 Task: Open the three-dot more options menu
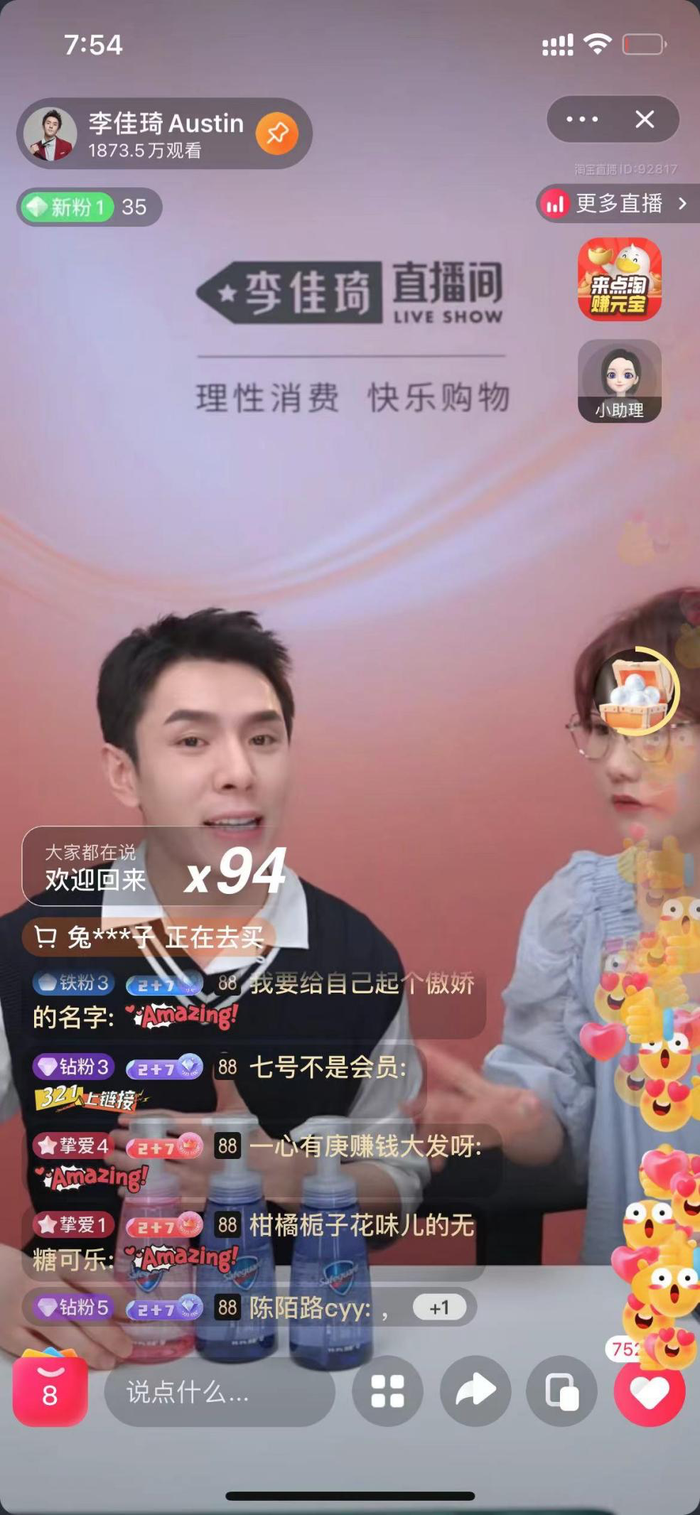[x=581, y=120]
